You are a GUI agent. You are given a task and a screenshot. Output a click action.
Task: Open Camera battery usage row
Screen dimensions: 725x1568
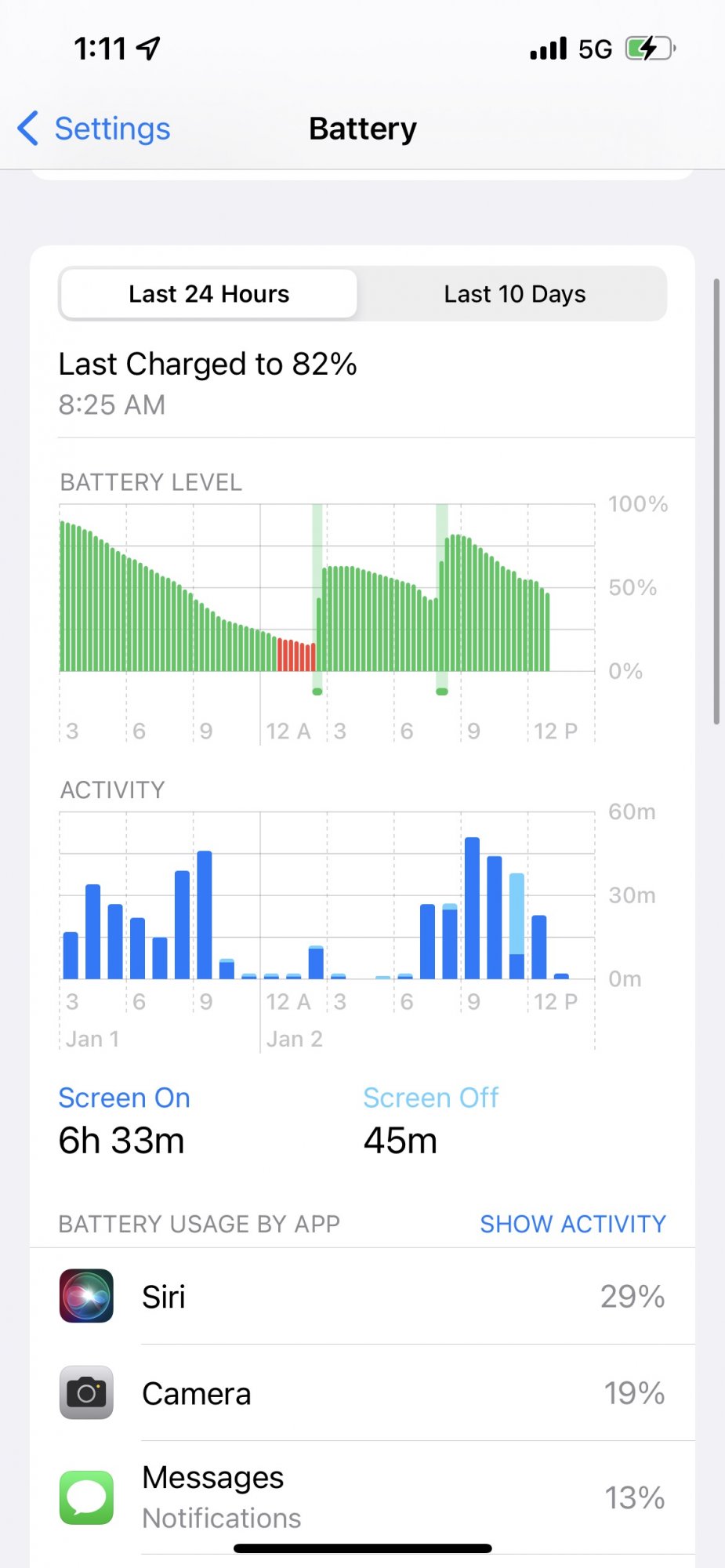coord(362,1393)
